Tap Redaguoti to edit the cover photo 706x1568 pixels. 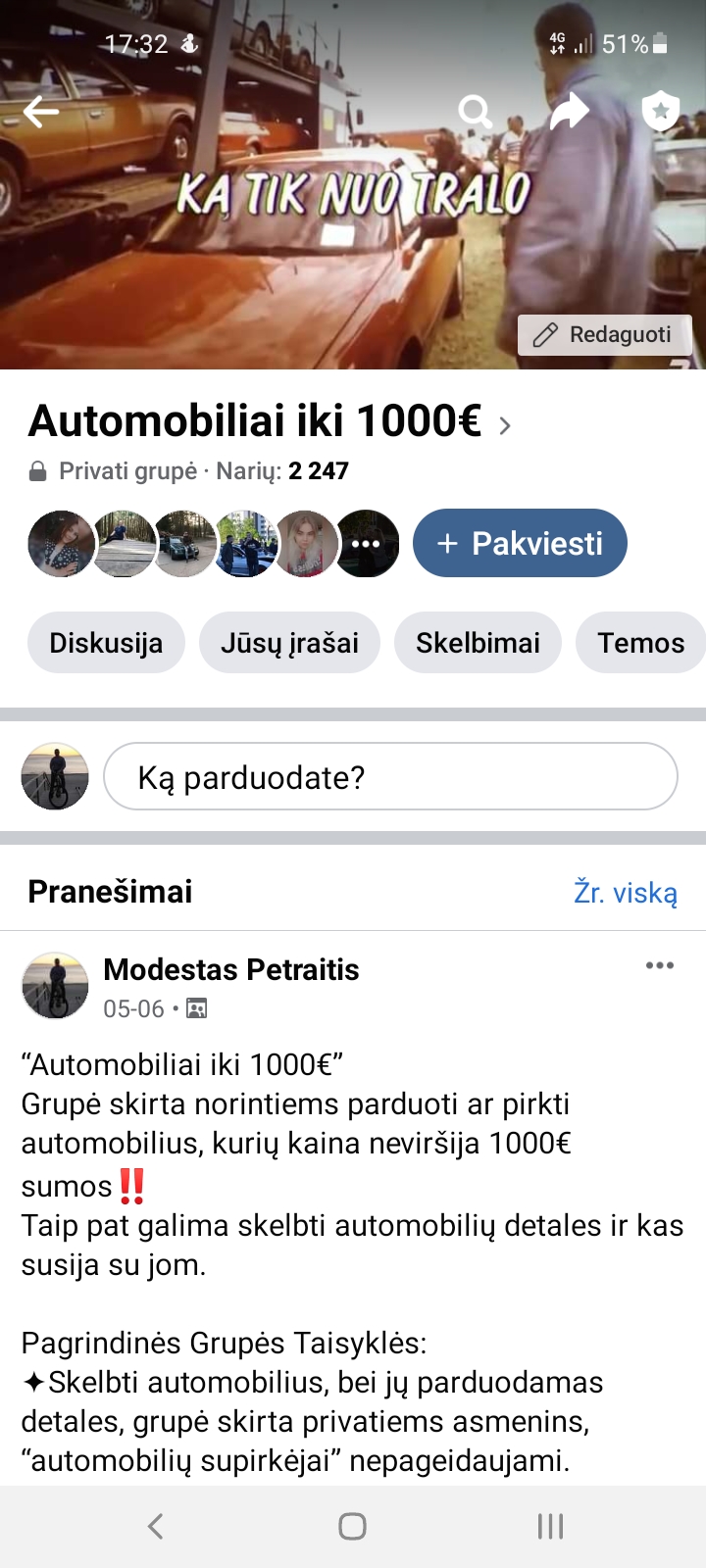604,335
